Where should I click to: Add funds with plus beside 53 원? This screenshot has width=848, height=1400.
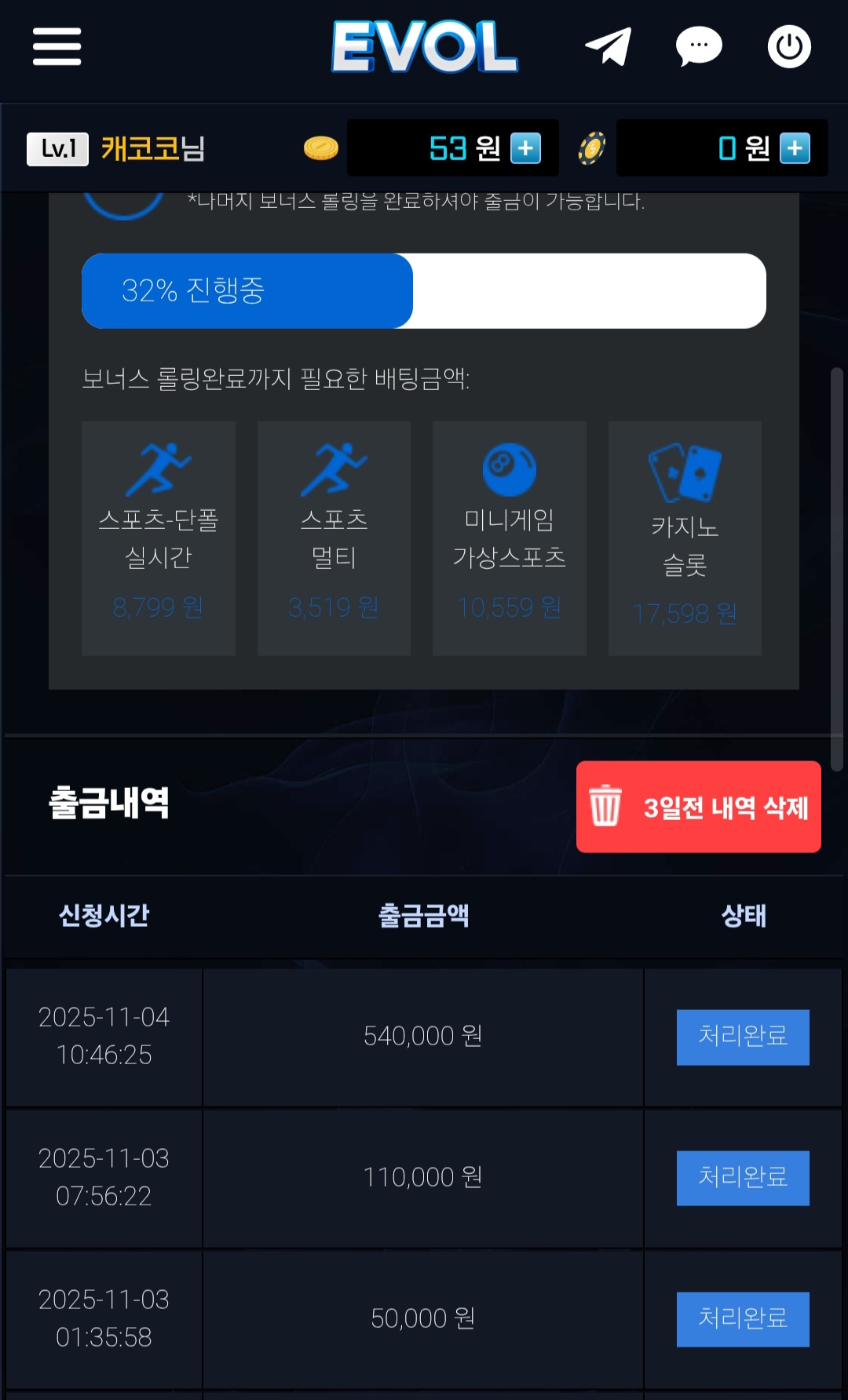tap(525, 148)
